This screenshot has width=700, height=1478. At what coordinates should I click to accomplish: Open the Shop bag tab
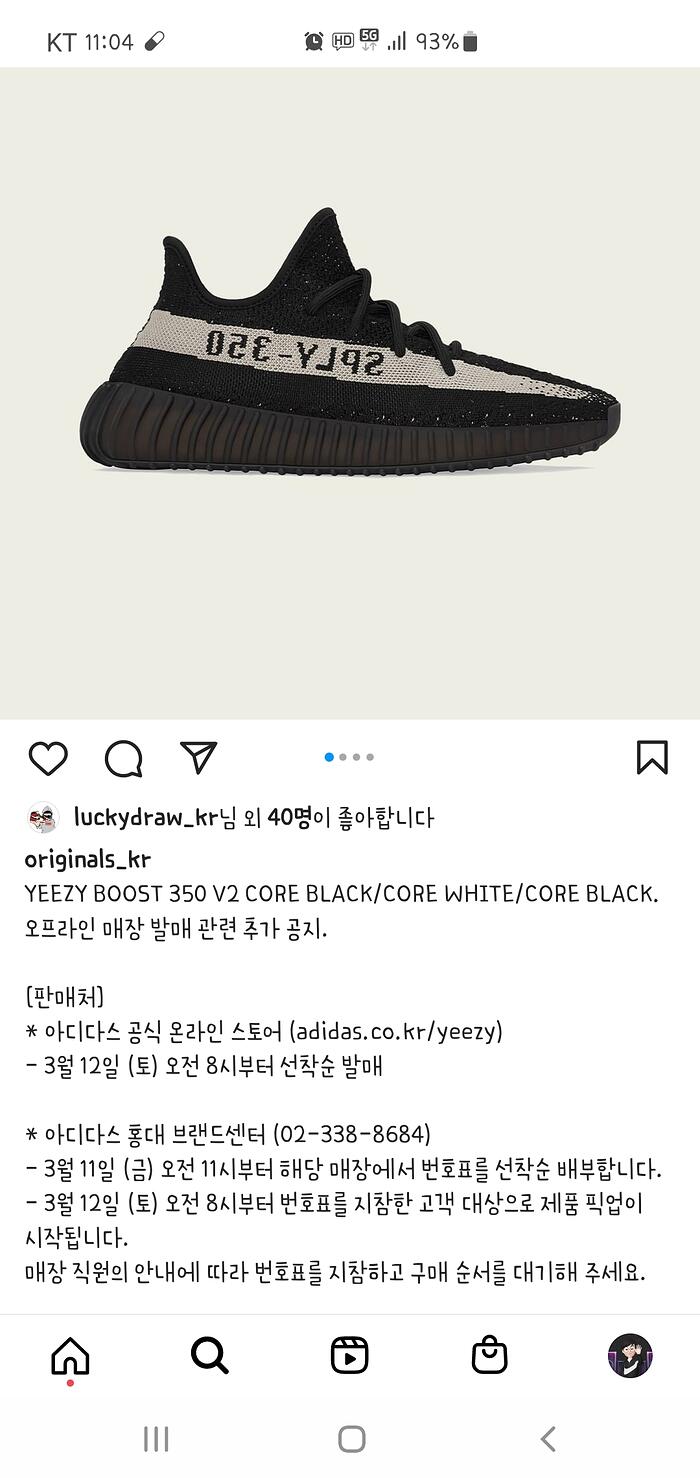490,1356
